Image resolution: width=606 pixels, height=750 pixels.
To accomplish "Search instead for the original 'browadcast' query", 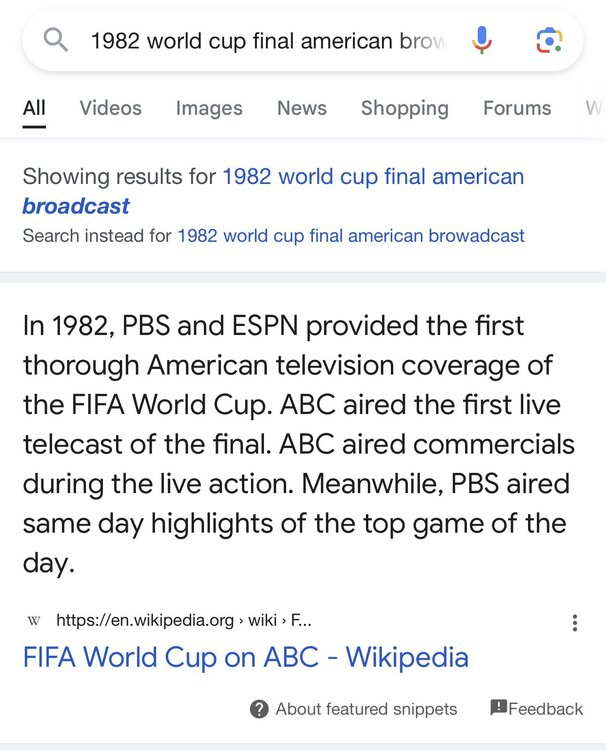I will (350, 236).
